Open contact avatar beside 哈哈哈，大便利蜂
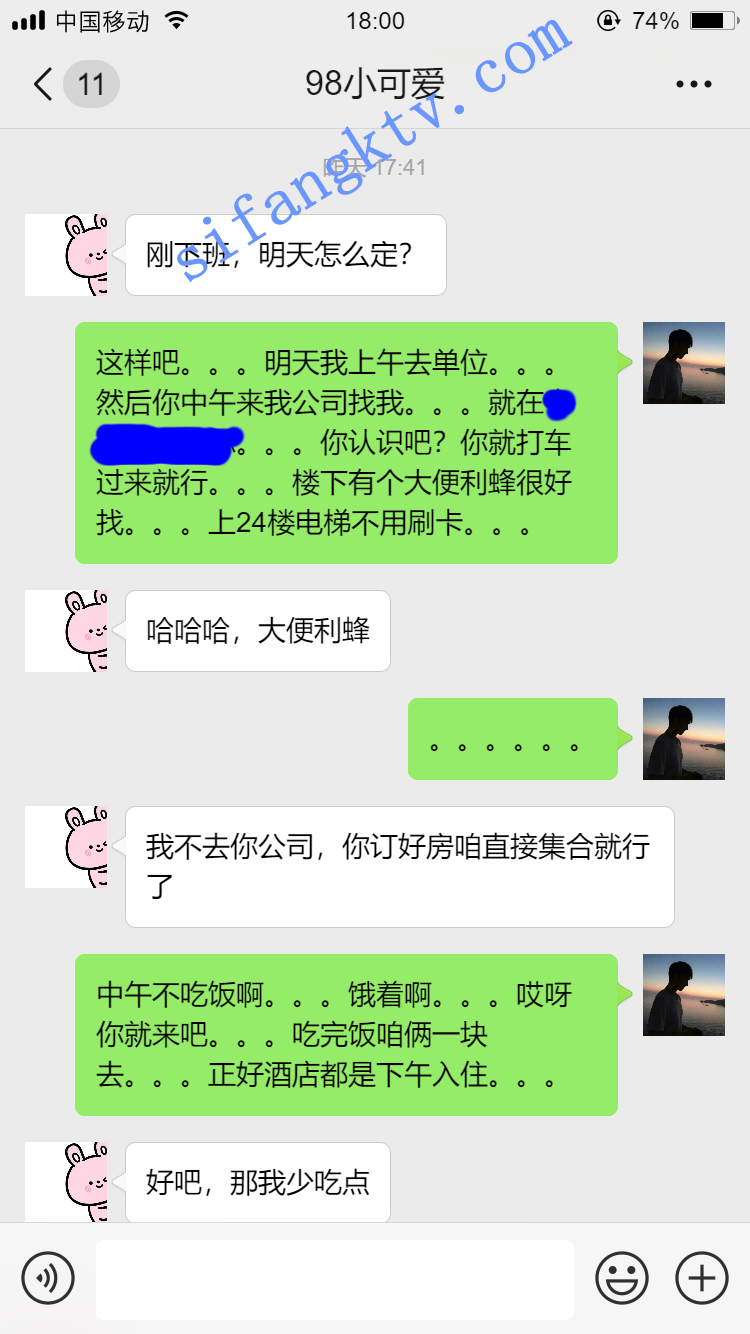Image resolution: width=750 pixels, height=1334 pixels. pos(67,631)
